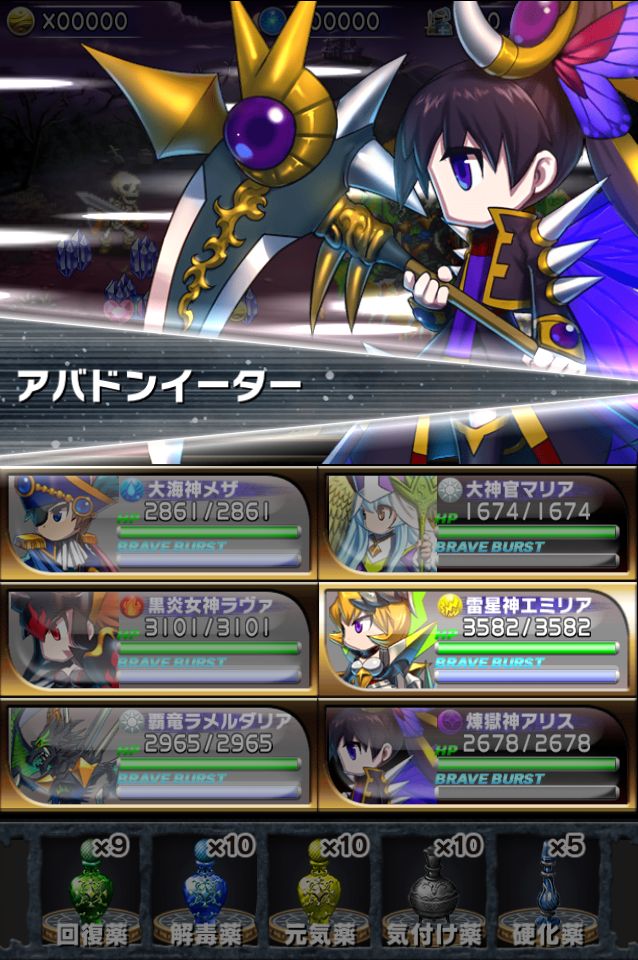Select unit 黒炎女神ラヴァ panel
The image size is (638, 960).
point(159,640)
